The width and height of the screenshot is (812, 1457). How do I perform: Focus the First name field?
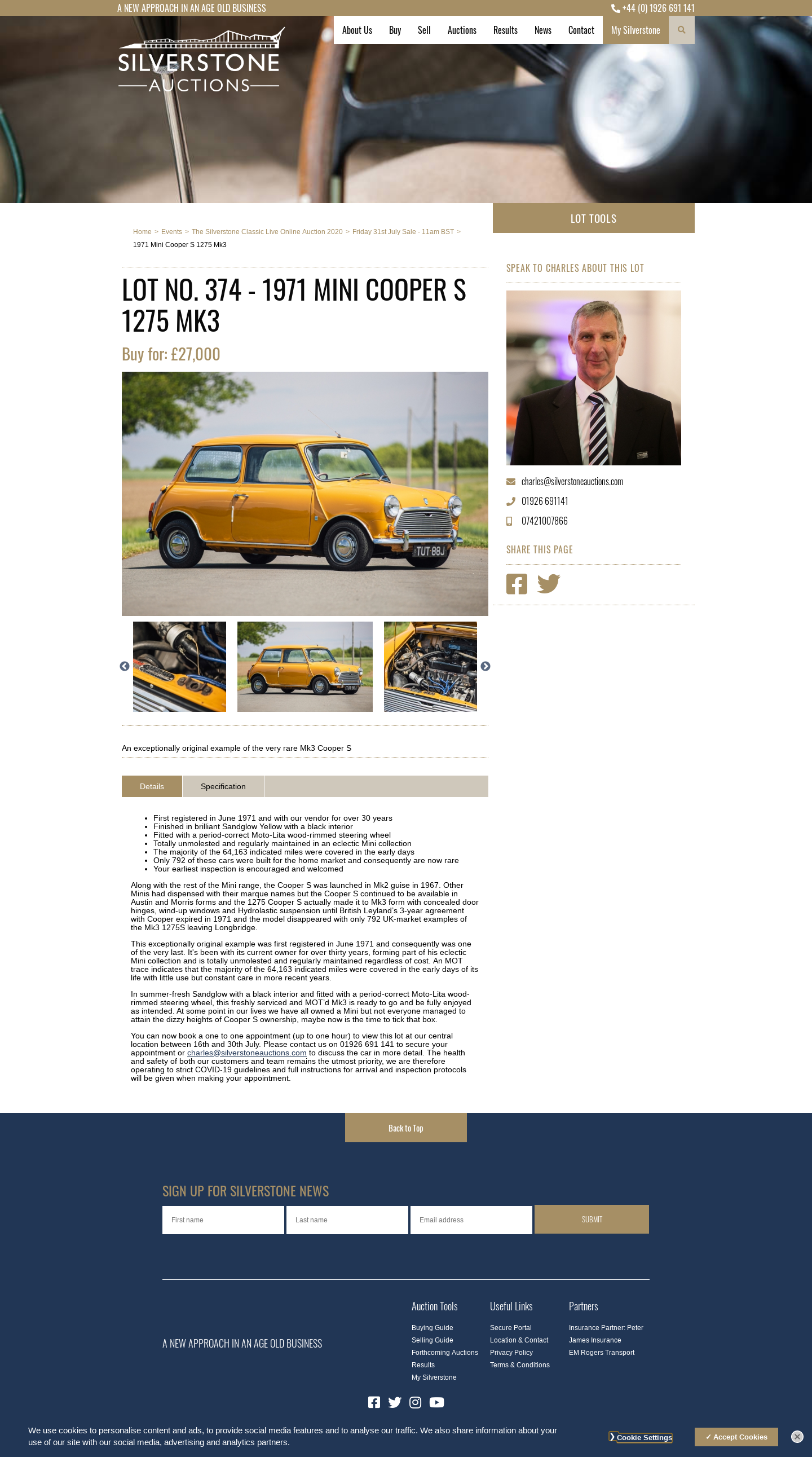pos(223,1220)
